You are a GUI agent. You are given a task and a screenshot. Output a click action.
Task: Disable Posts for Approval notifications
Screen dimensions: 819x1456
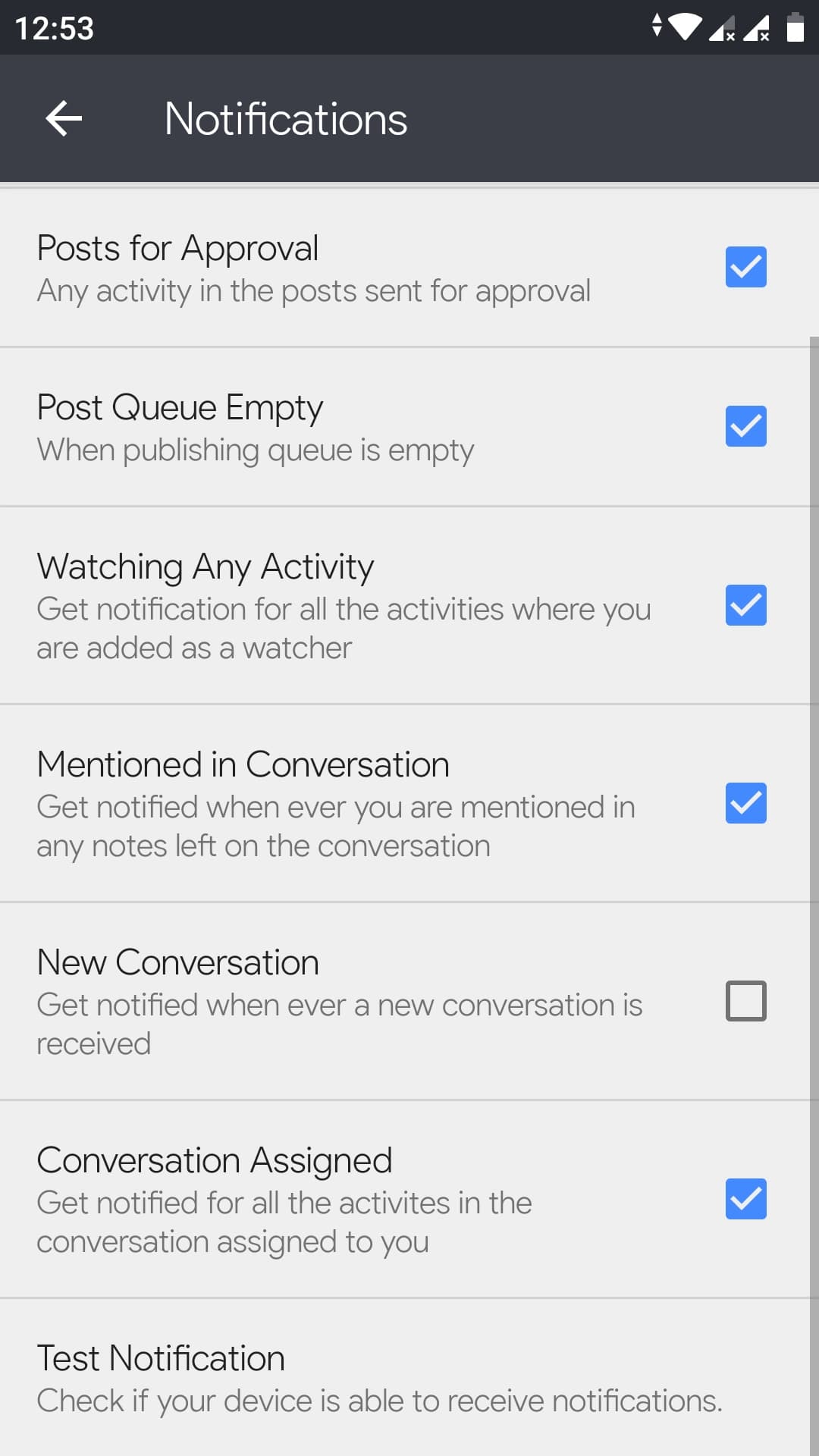coord(746,267)
